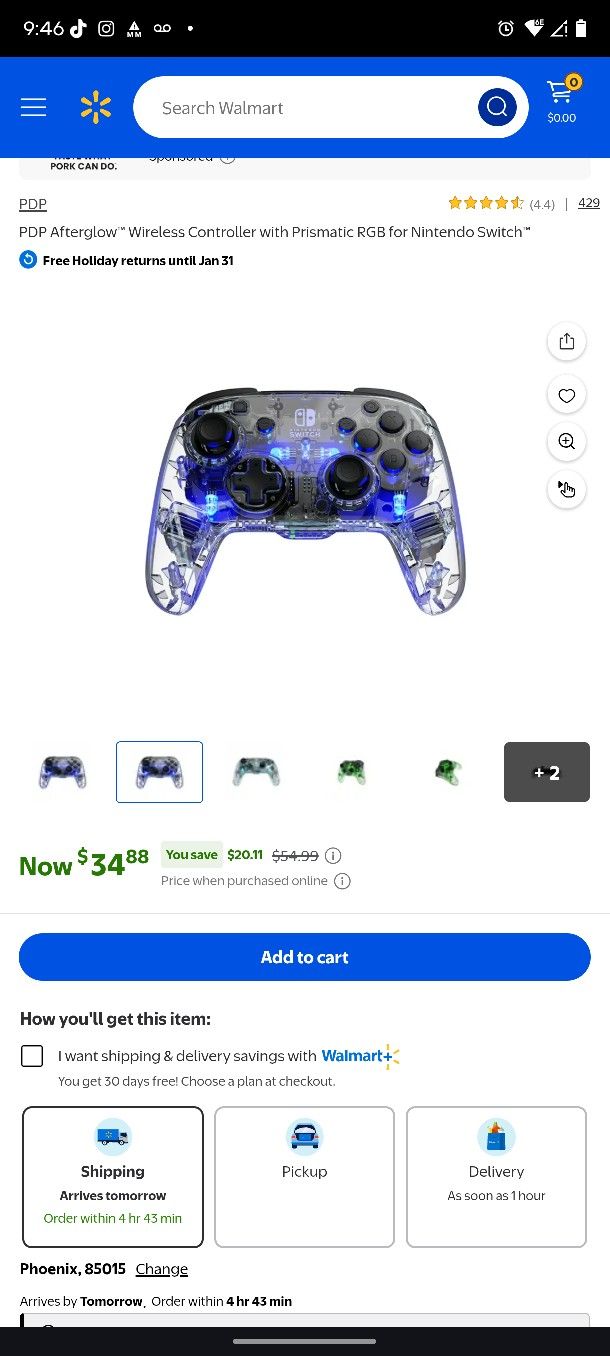Show the +2 more images

547,772
